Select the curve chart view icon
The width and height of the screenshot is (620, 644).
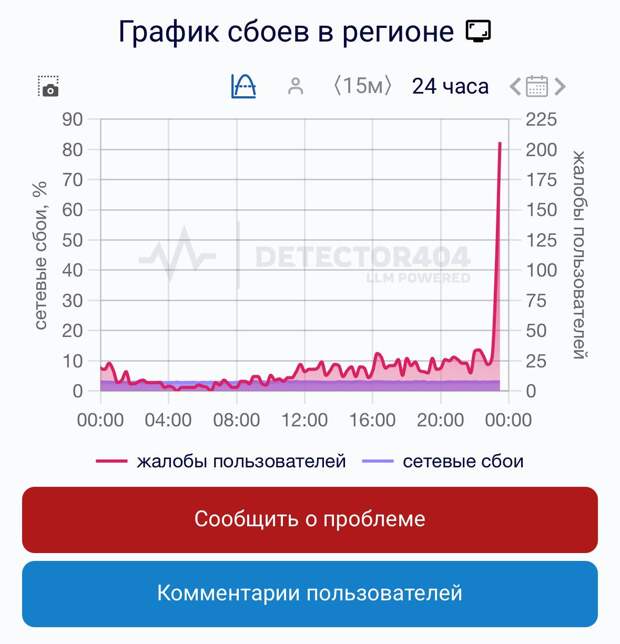tap(243, 86)
